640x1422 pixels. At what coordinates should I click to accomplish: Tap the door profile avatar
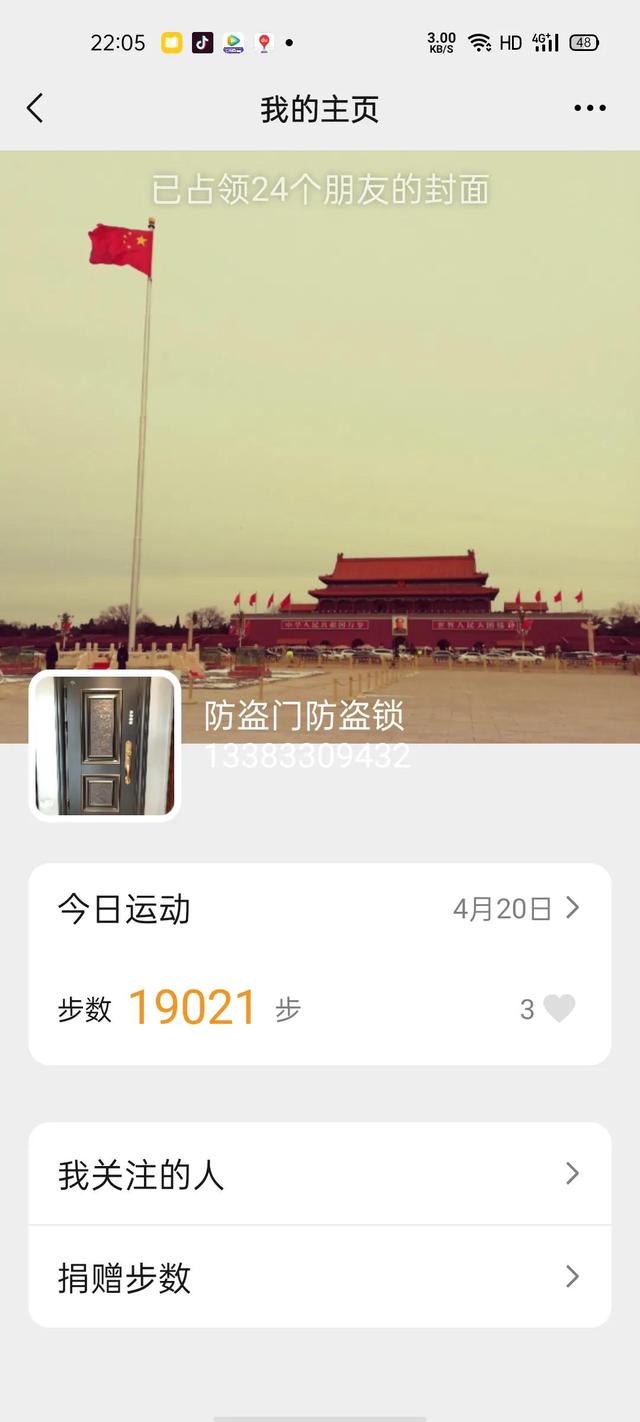tap(105, 745)
